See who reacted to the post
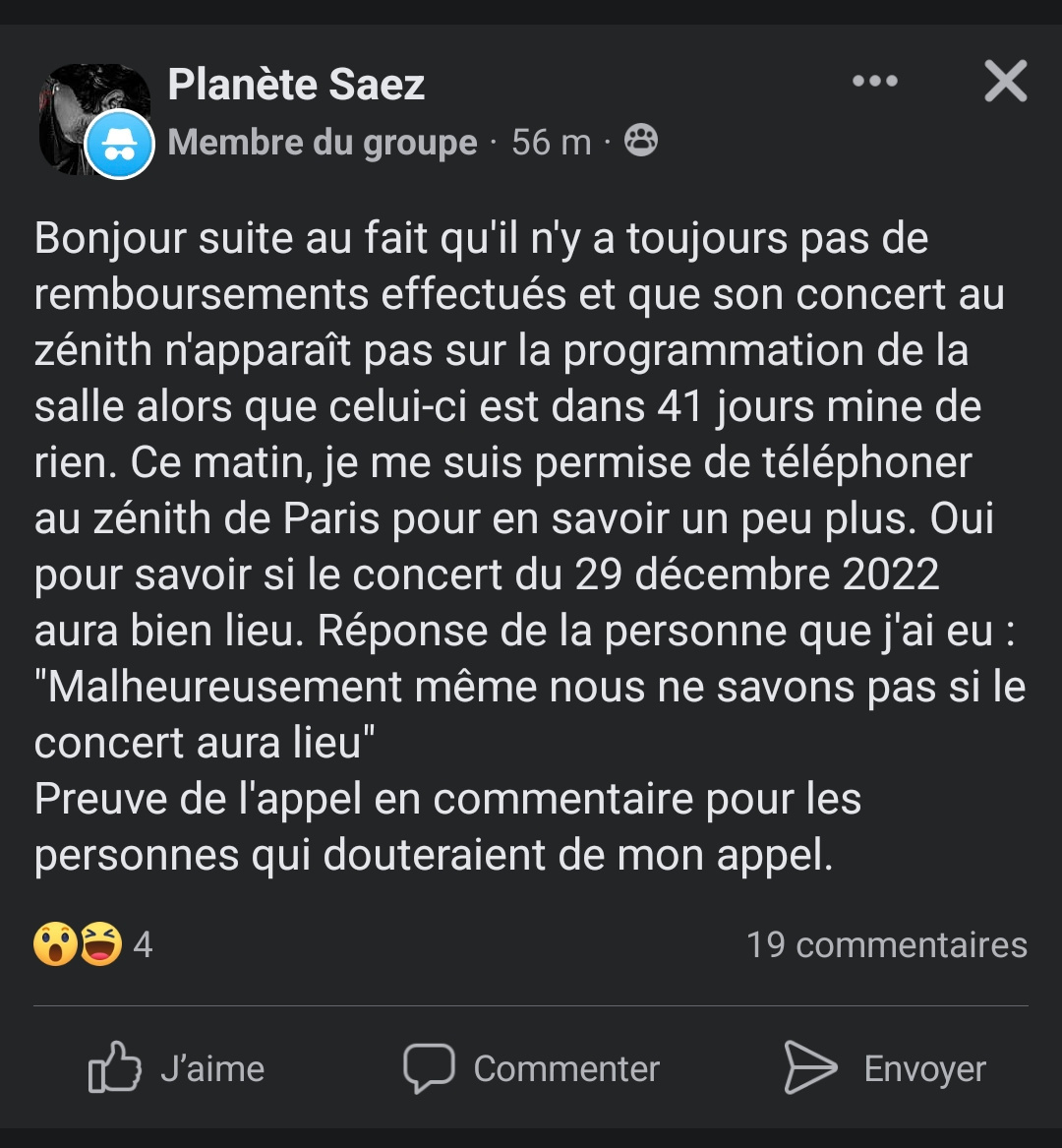1062x1148 pixels. 92,944
